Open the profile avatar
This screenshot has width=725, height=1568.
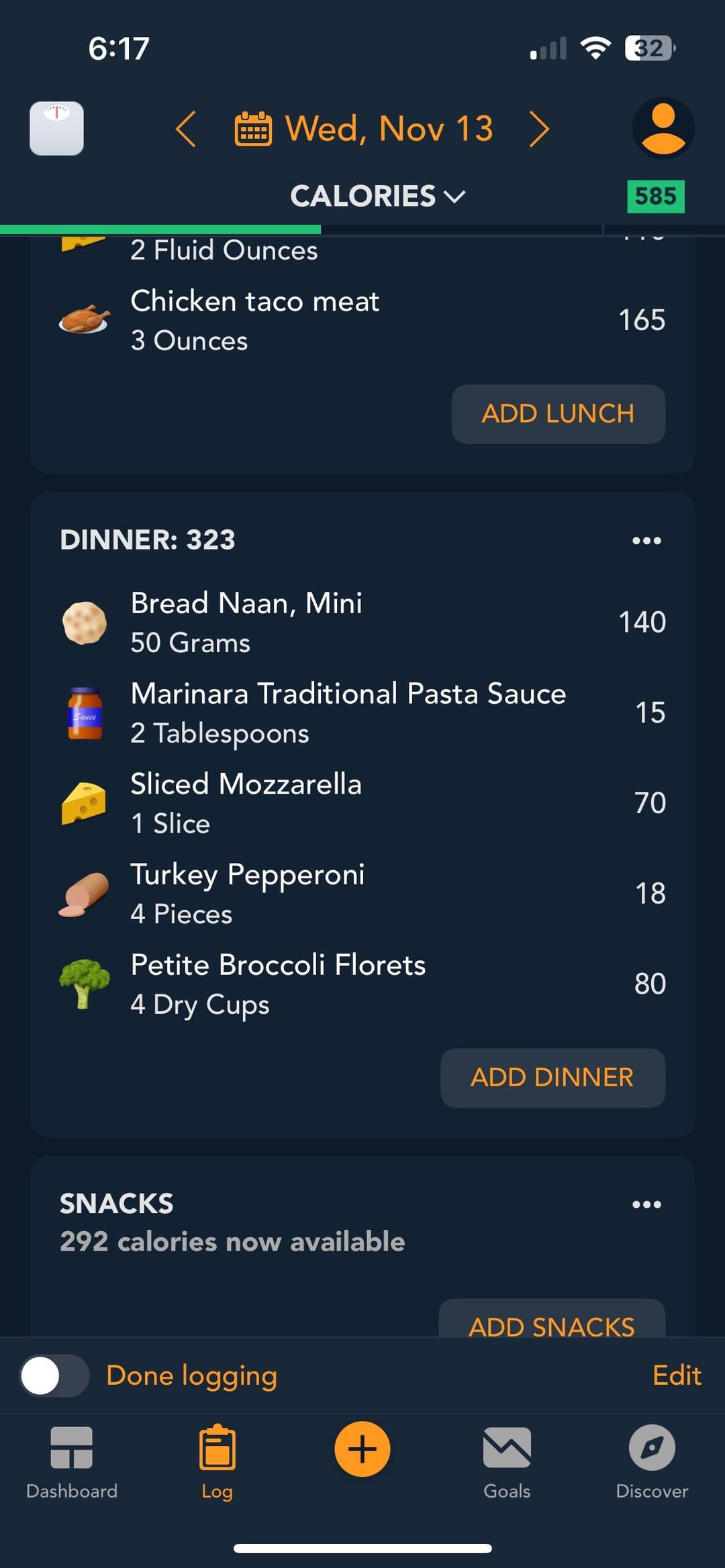pyautogui.click(x=663, y=128)
